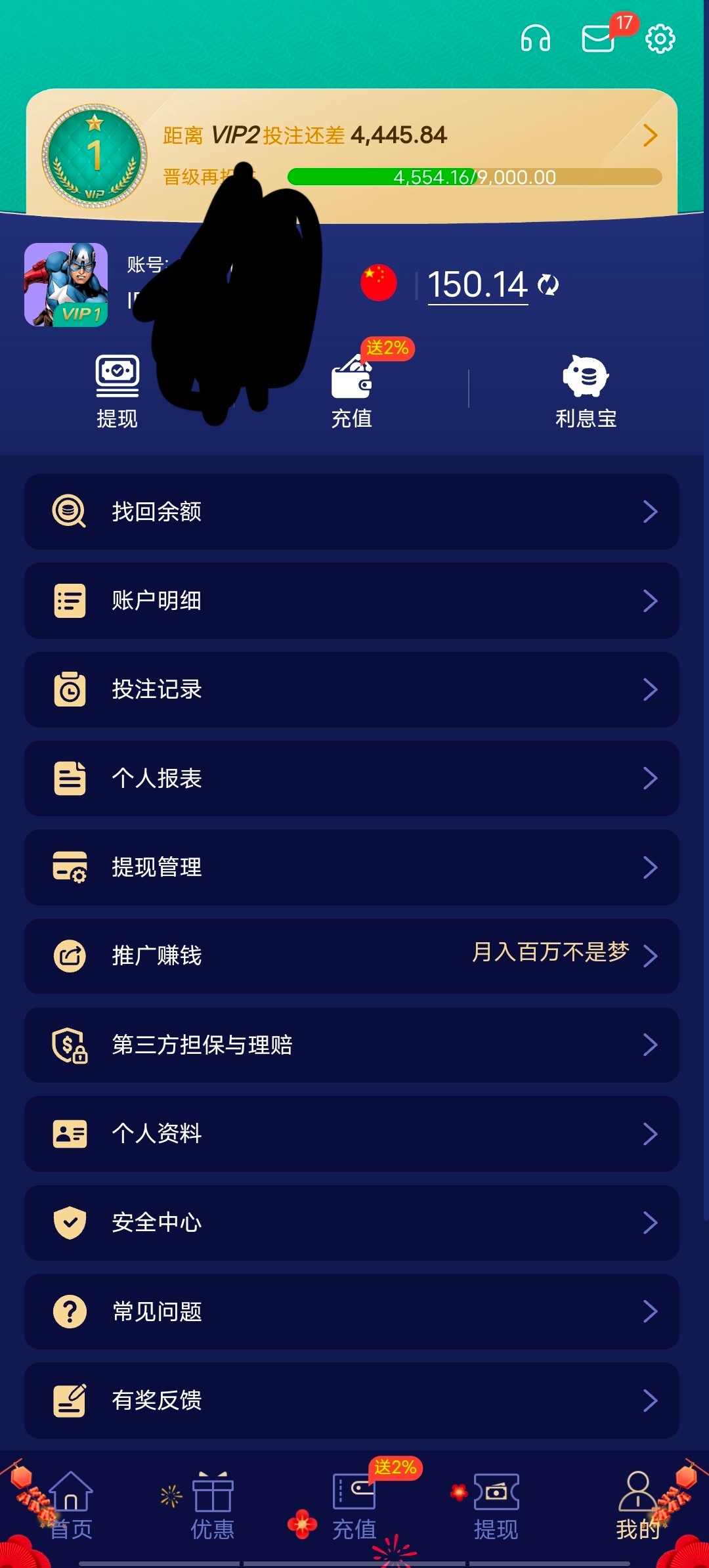Open 找回余额 row
Image resolution: width=709 pixels, height=1568 pixels.
352,512
